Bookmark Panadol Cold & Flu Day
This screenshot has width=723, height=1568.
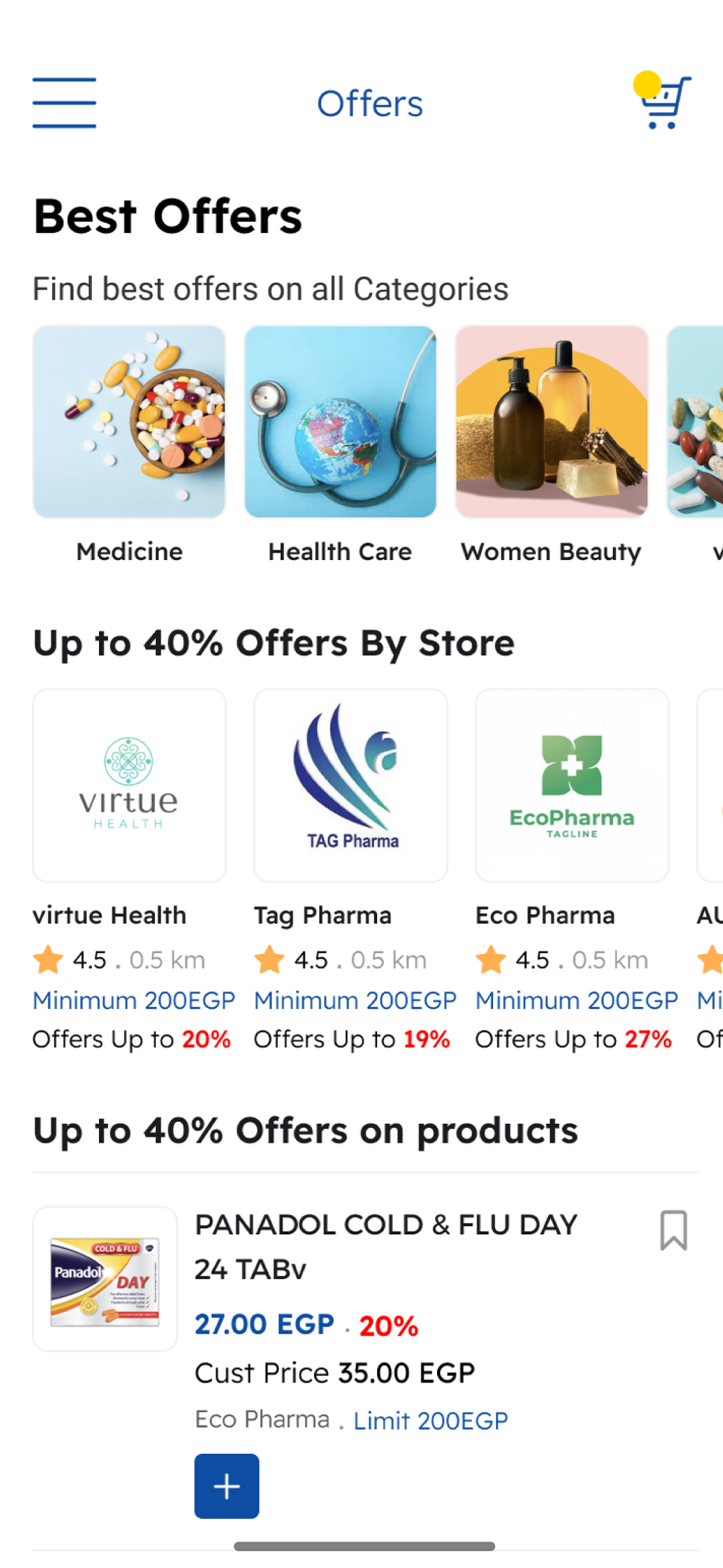click(x=673, y=1230)
